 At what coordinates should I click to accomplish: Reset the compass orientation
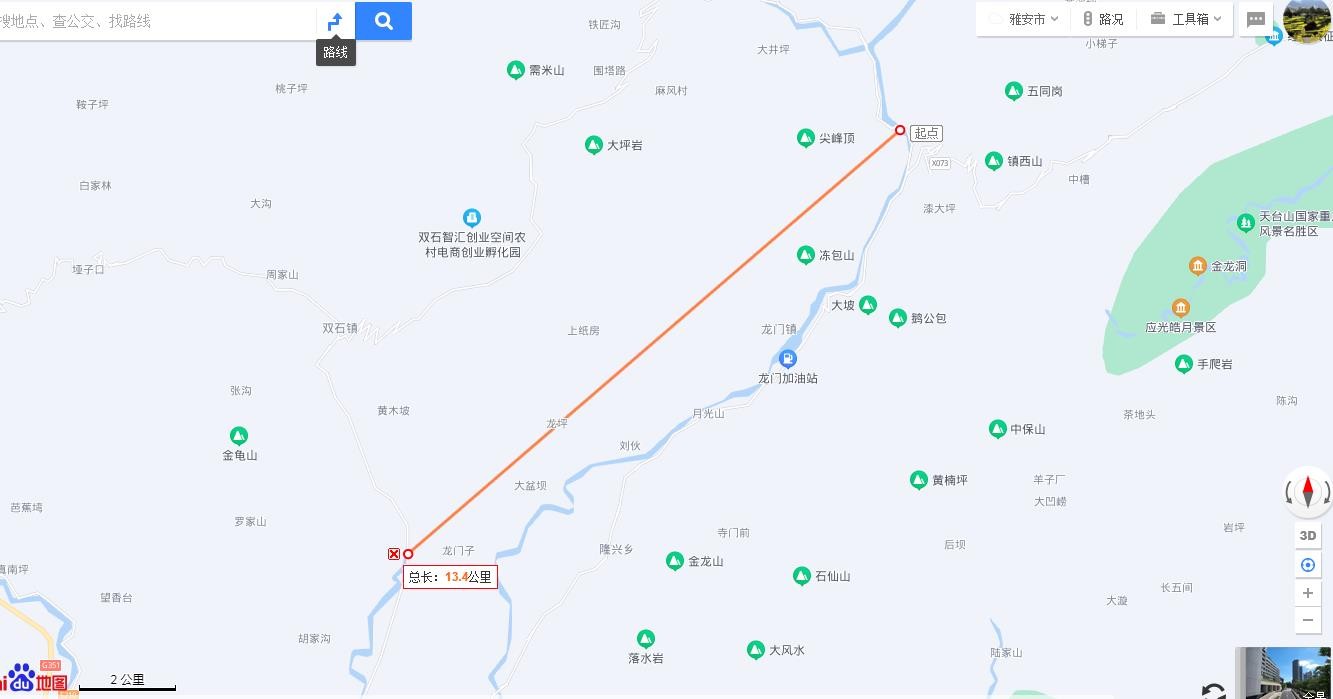pyautogui.click(x=1307, y=491)
